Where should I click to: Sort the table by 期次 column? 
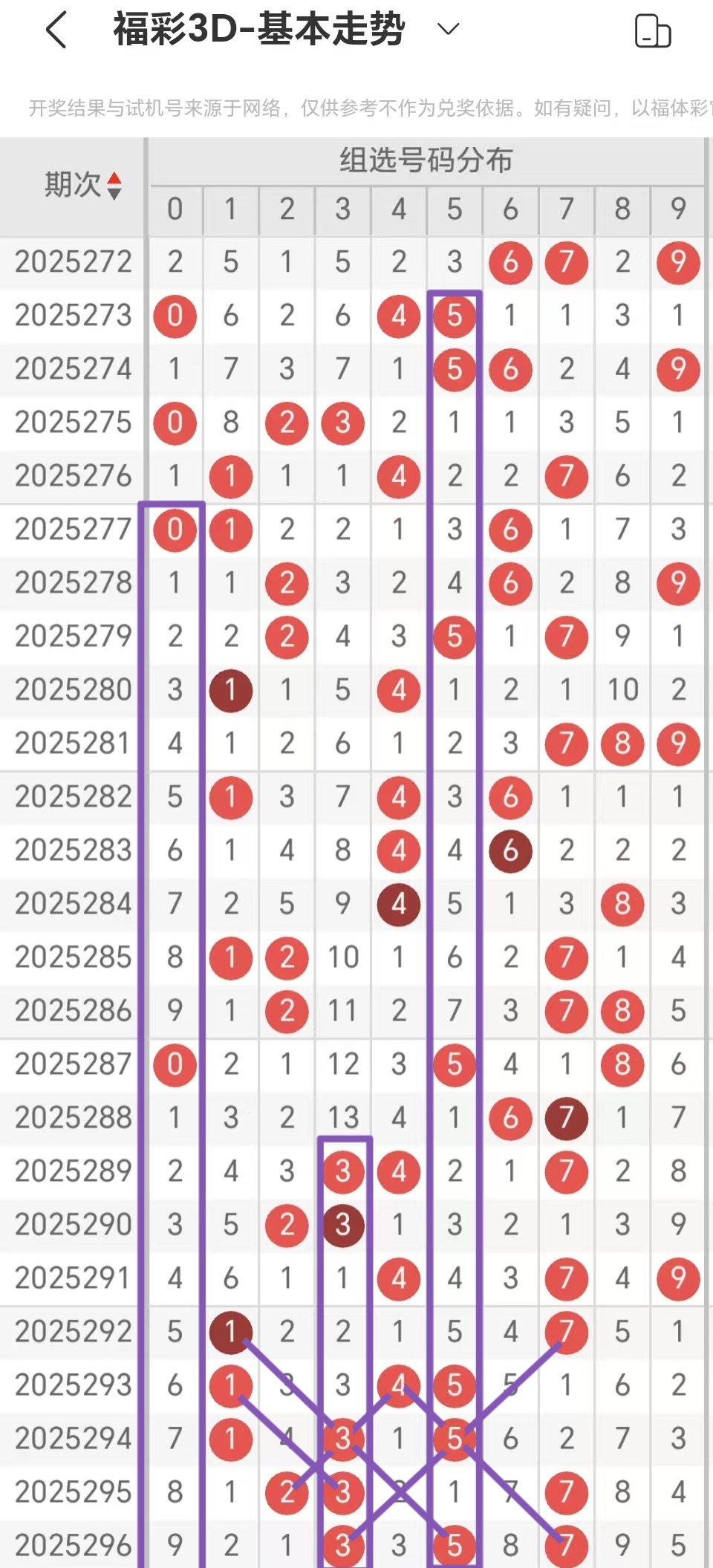tap(82, 185)
